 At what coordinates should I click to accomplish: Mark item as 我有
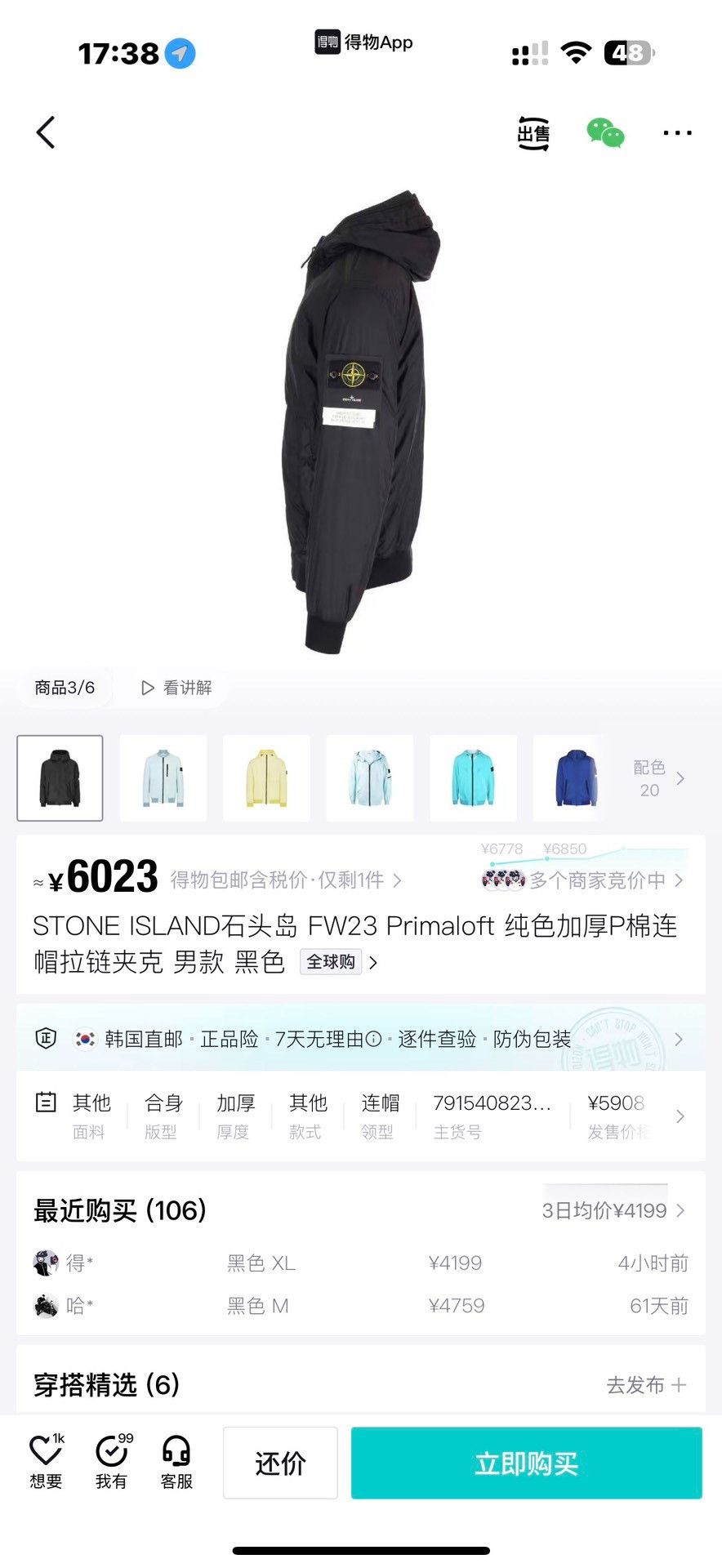pyautogui.click(x=112, y=1462)
